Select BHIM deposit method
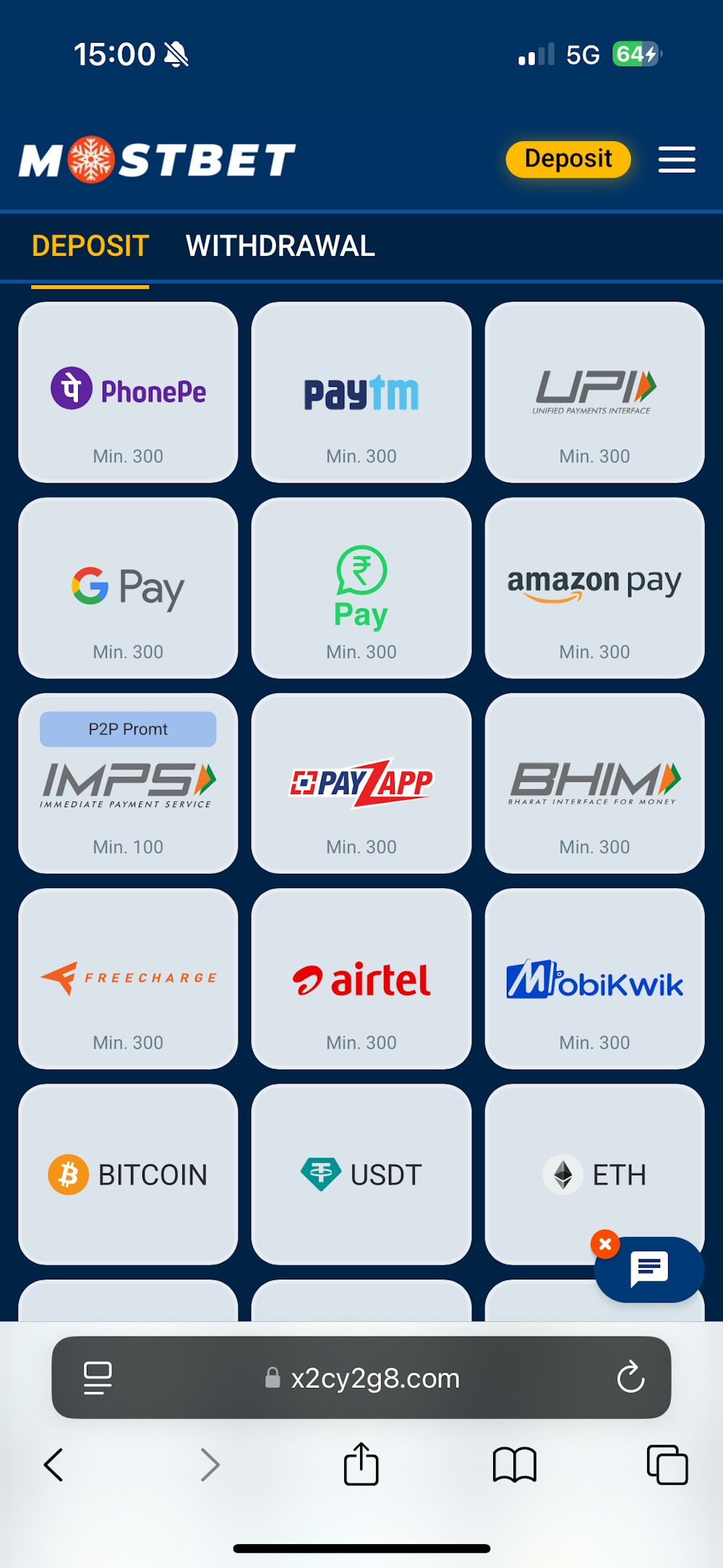The image size is (723, 1568). pos(594,783)
